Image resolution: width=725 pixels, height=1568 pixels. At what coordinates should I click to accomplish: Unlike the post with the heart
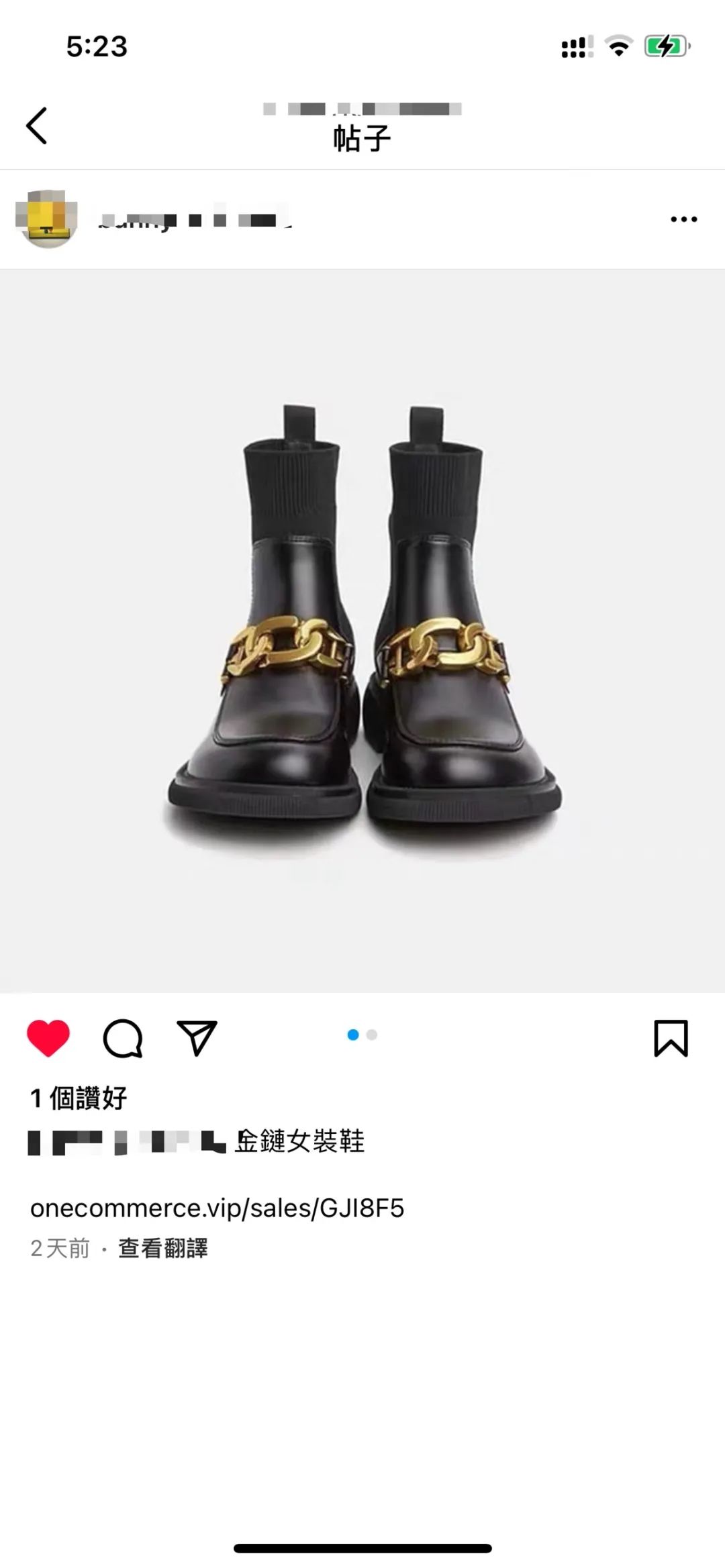[48, 1038]
